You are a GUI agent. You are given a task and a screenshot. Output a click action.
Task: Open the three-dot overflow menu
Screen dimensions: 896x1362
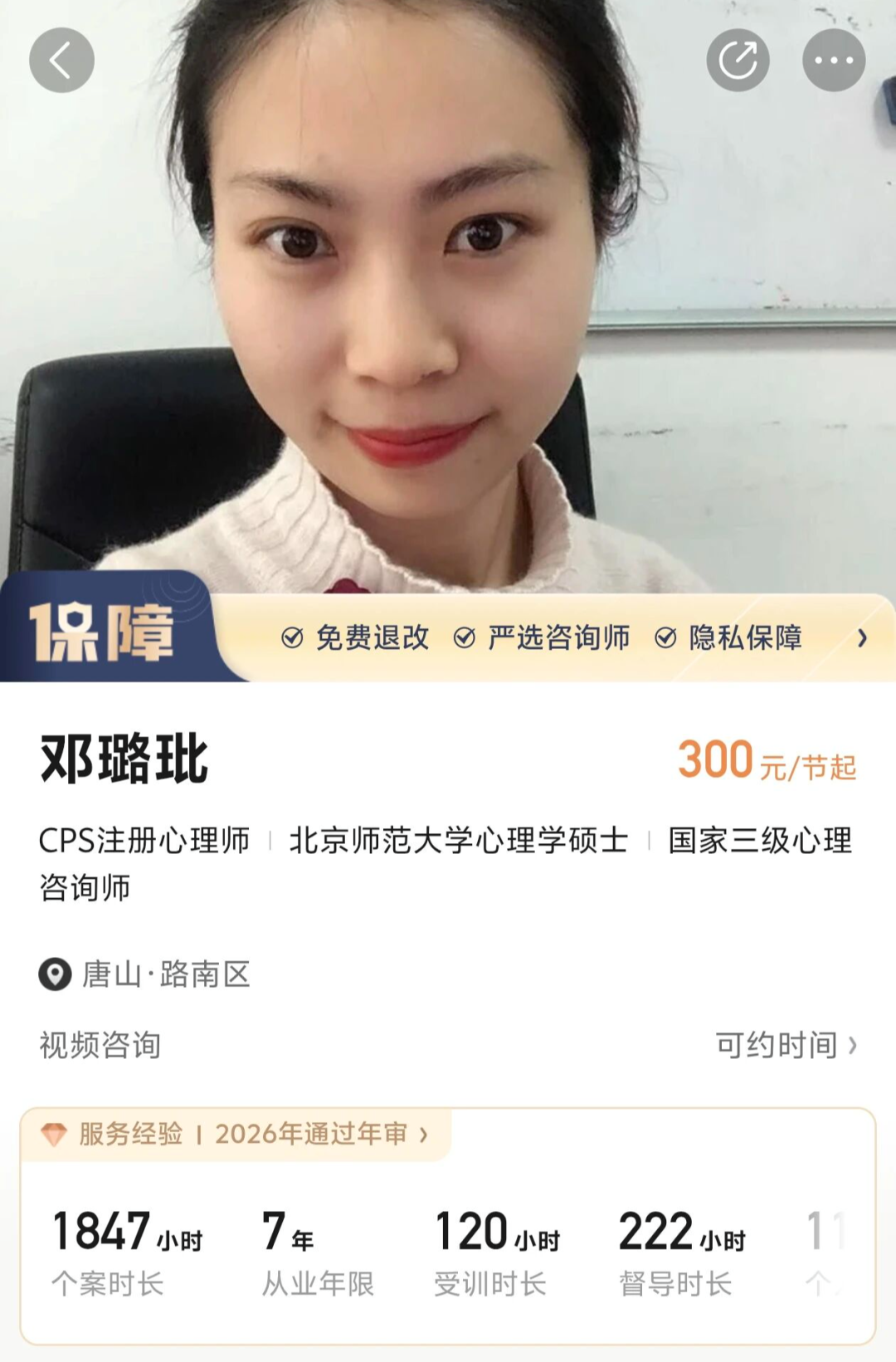(x=834, y=60)
